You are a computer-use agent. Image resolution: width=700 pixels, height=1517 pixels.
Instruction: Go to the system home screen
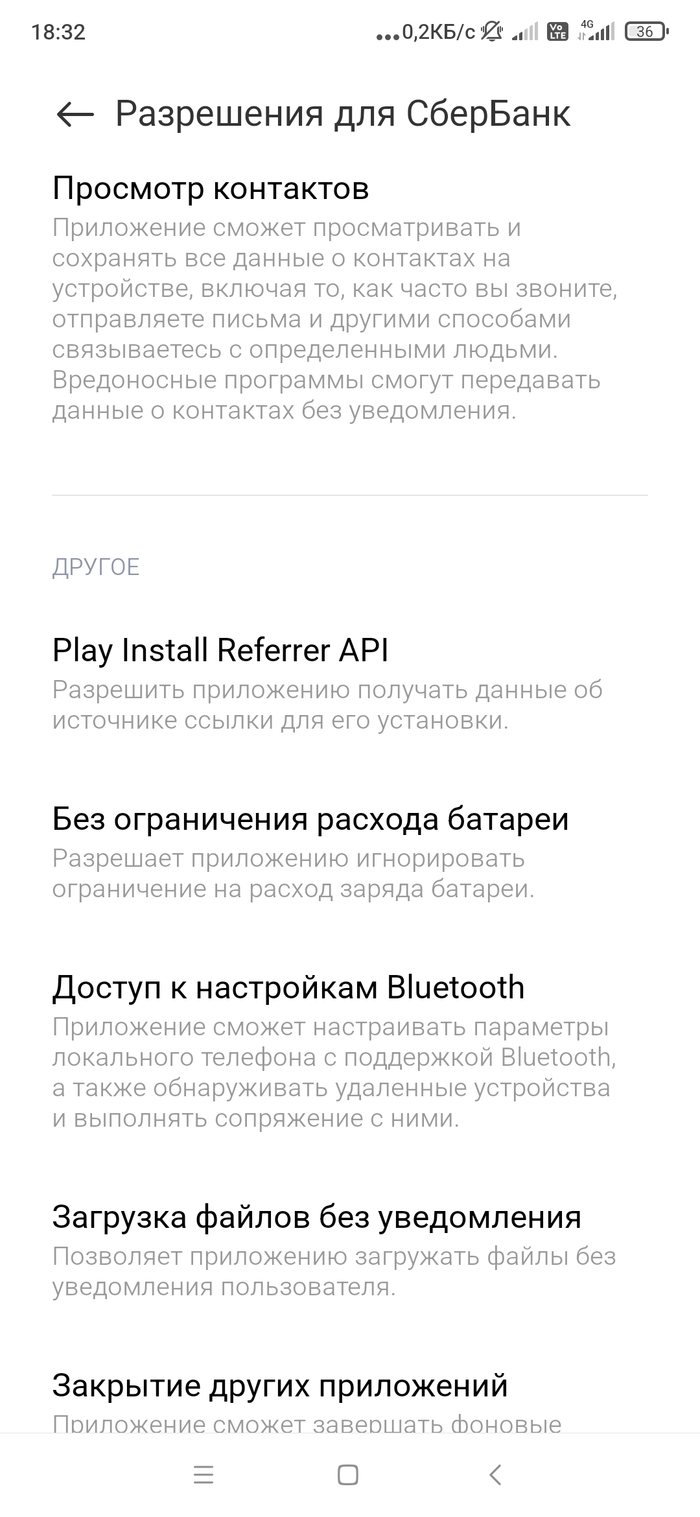348,1474
